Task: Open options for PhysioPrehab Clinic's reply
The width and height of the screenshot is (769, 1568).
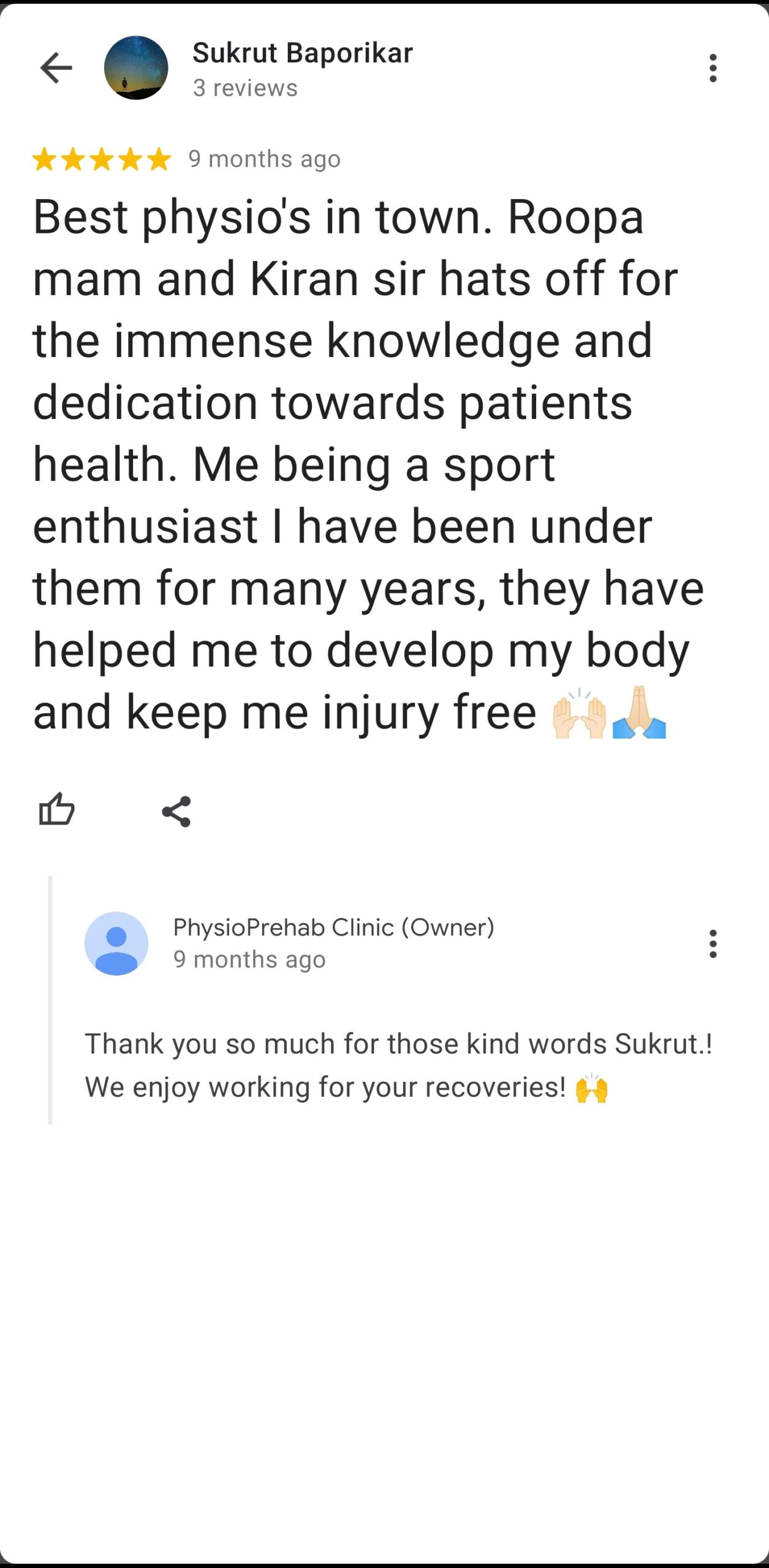Action: tap(713, 944)
